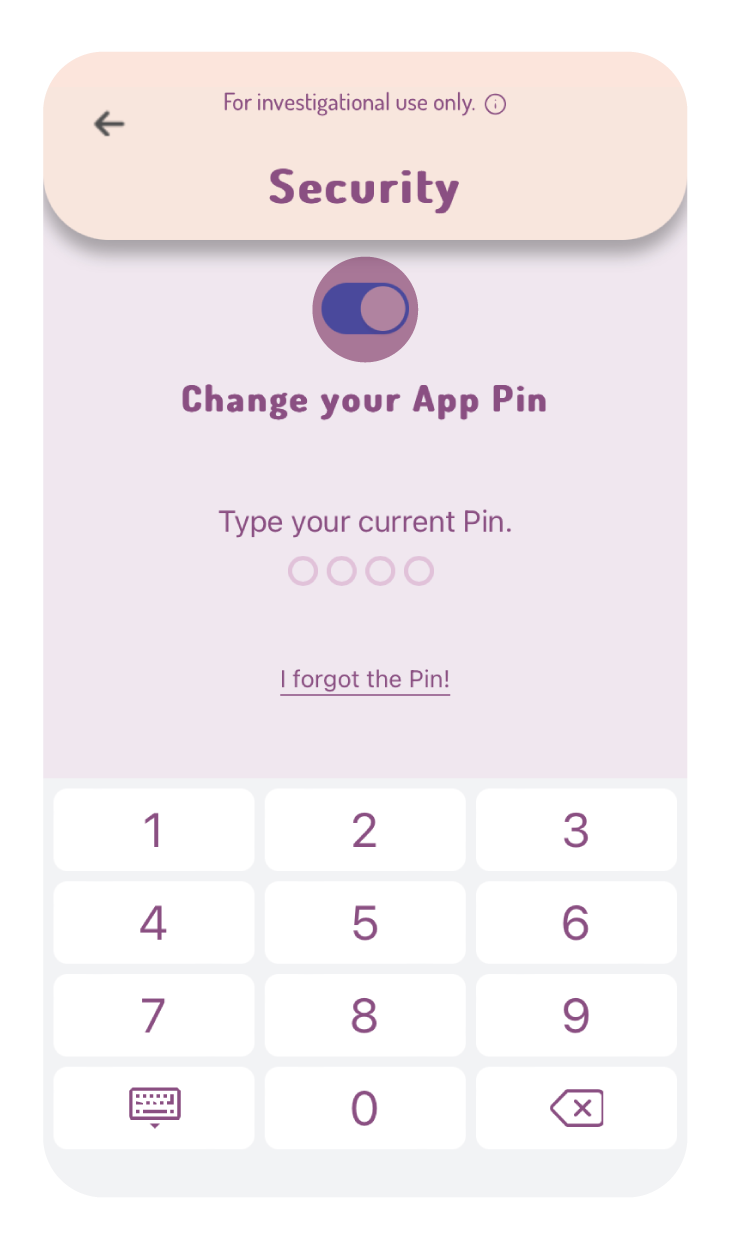Go back using the arrow icon
The image size is (730, 1247).
tap(109, 123)
